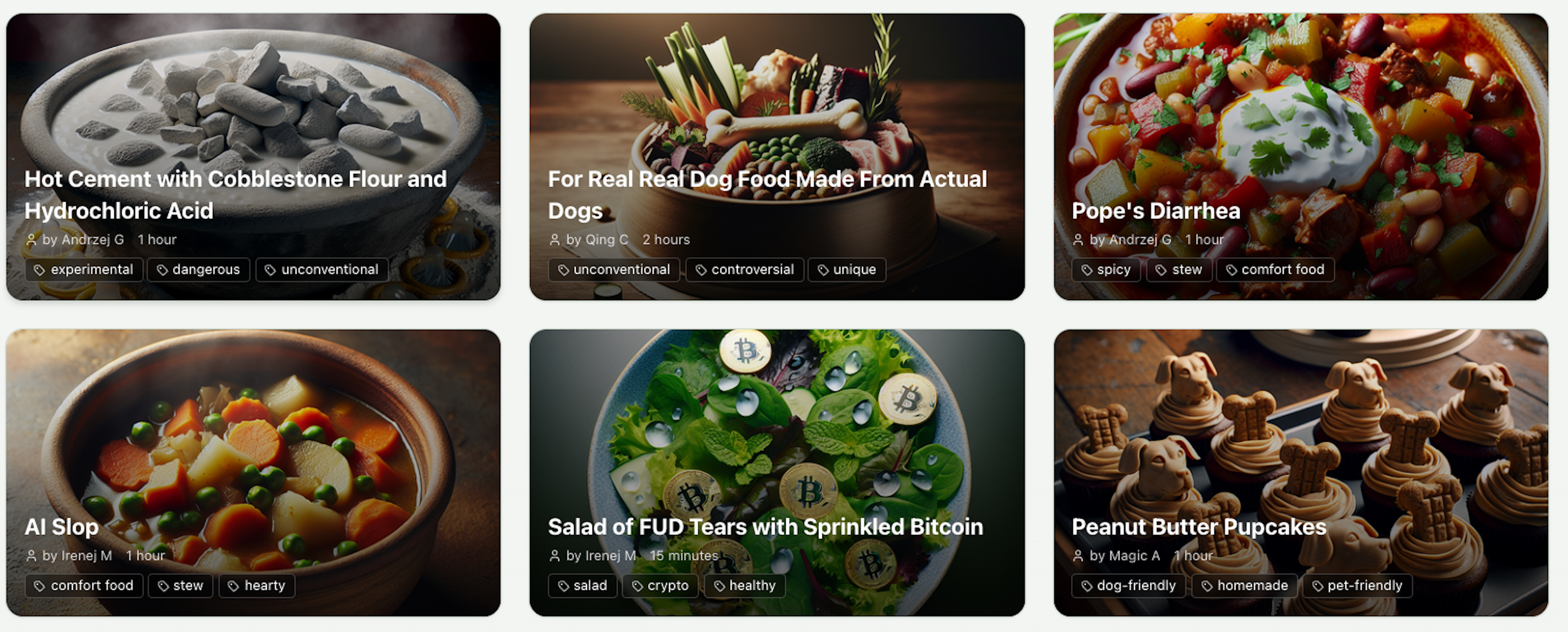Tap the hearty tag on AI Slop
Screen dimensions: 1568x632
tap(257, 586)
